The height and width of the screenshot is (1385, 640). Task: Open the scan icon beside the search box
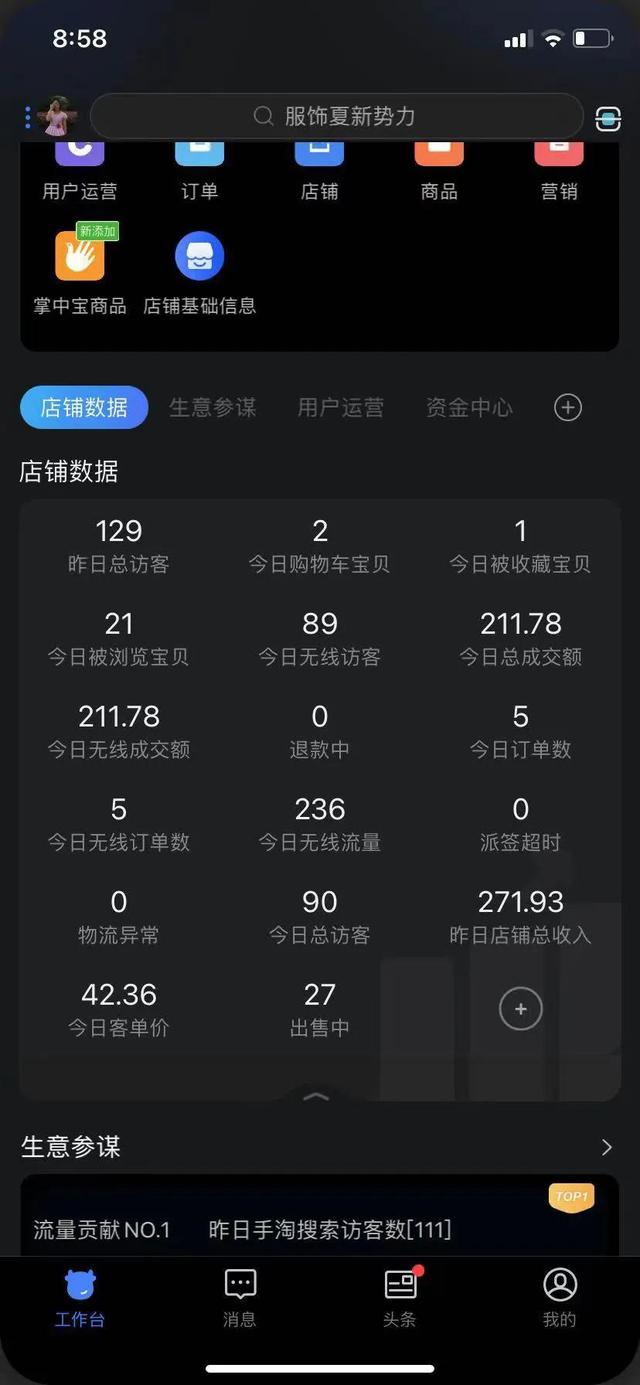point(608,118)
